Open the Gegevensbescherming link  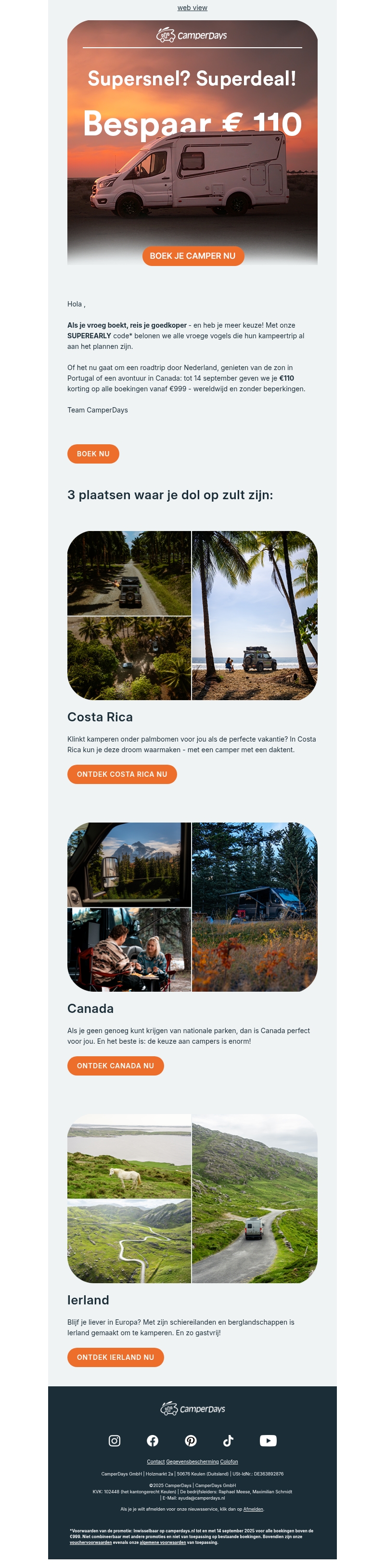point(192,1462)
